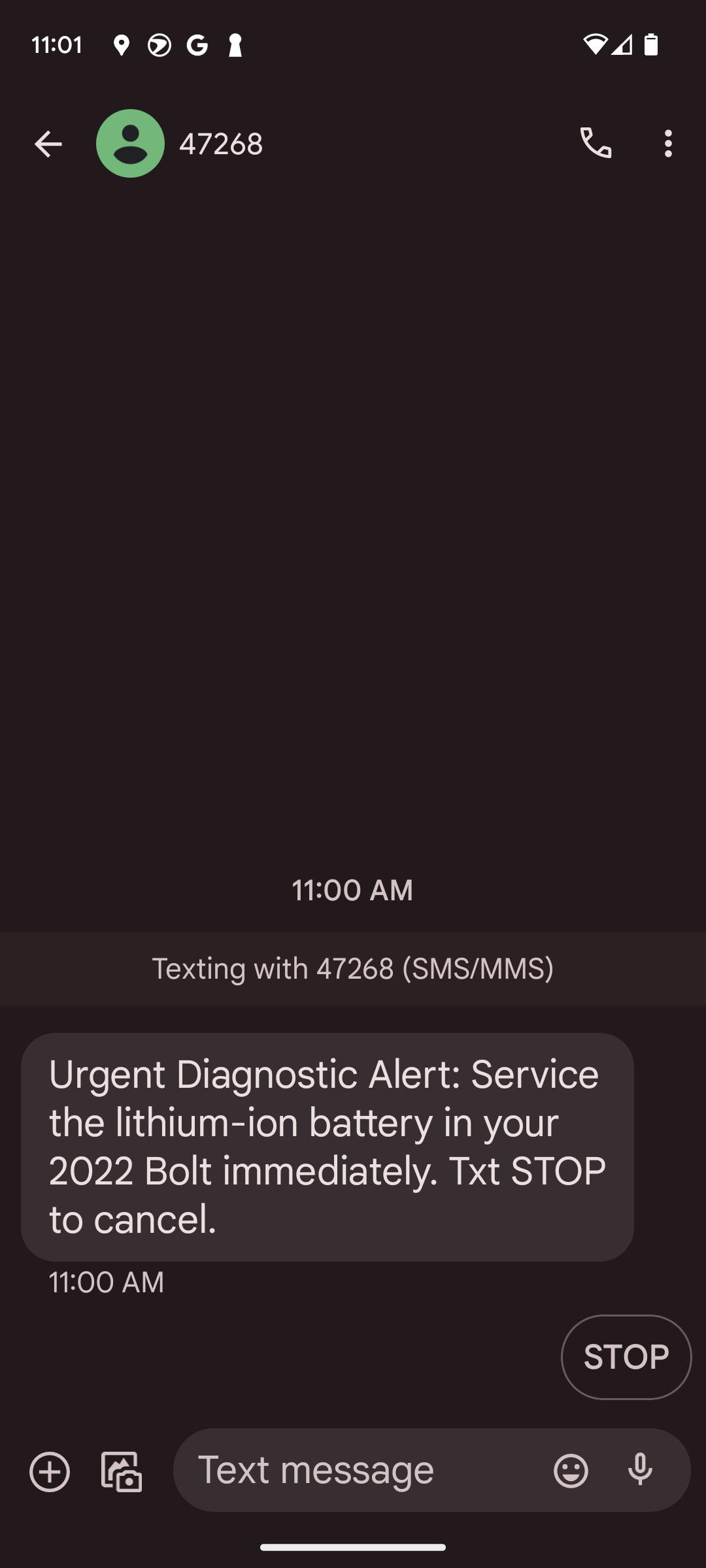The image size is (706, 1568).
Task: Open the plus attachment menu
Action: 50,1472
